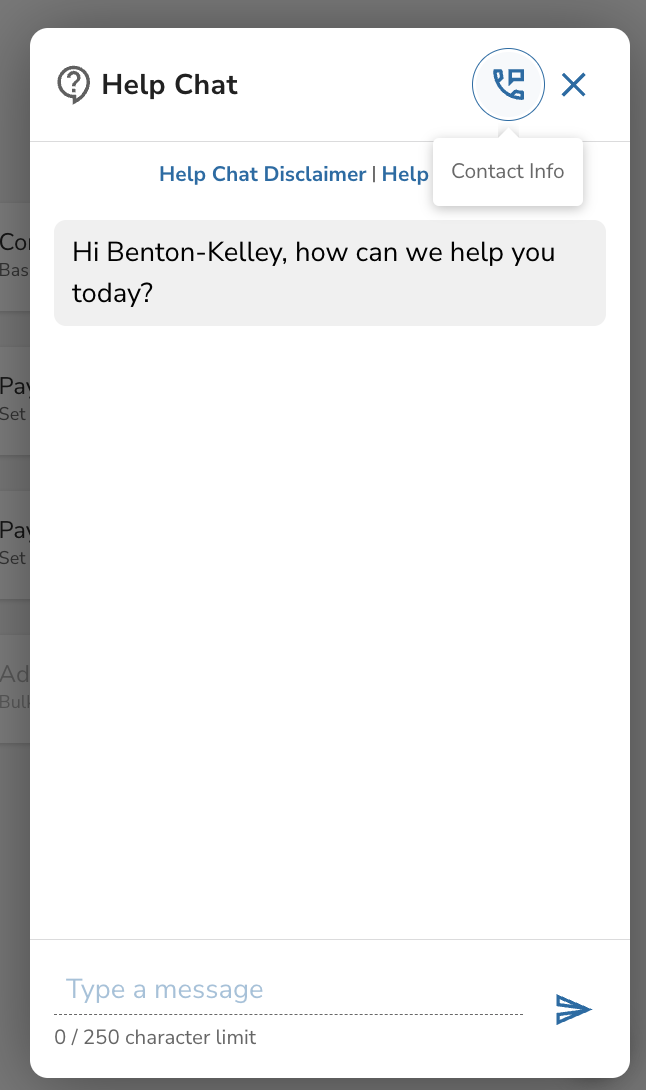Viewport: 646px width, 1090px height.
Task: Open the Contact Info phone icon
Action: click(508, 85)
